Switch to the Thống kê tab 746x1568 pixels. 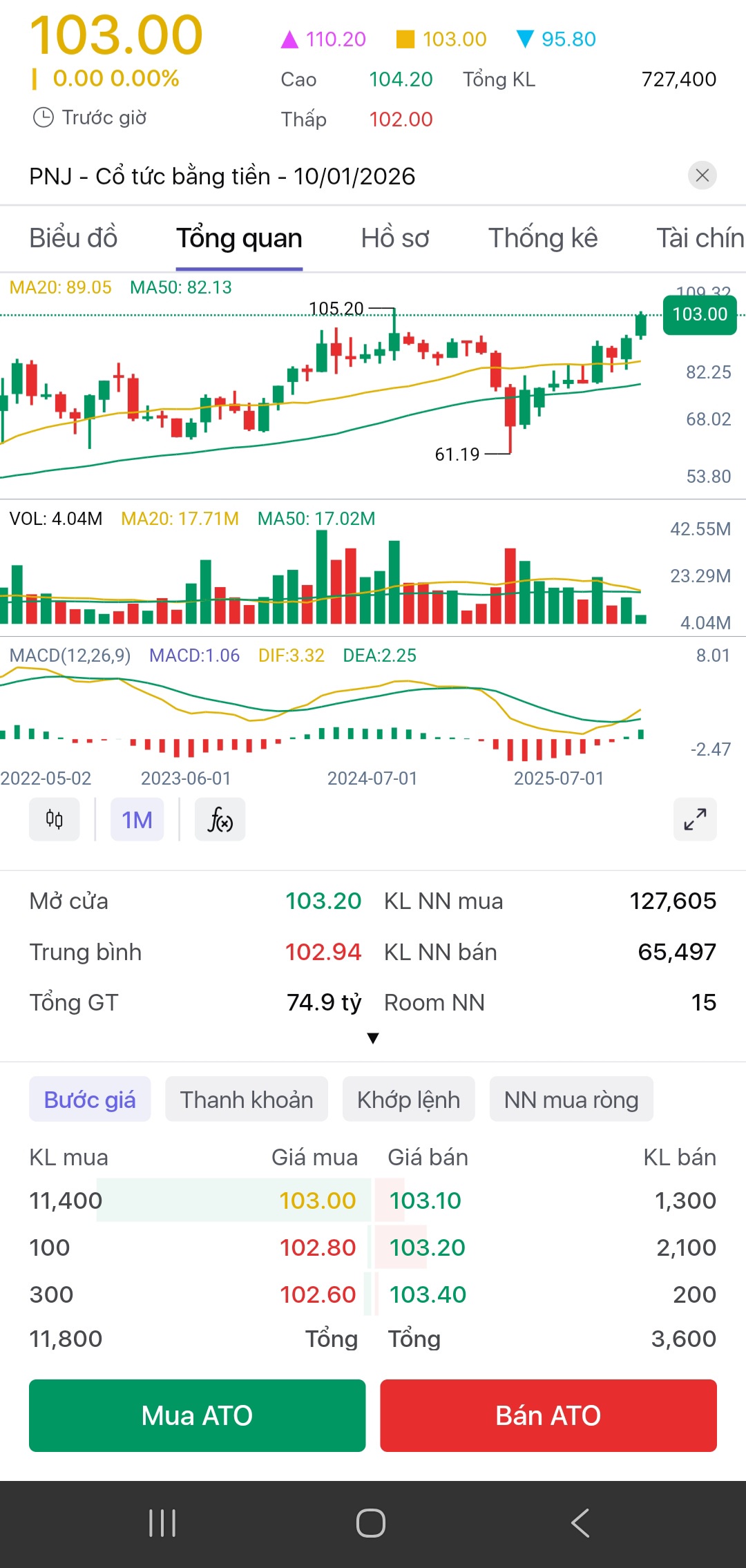(x=543, y=238)
